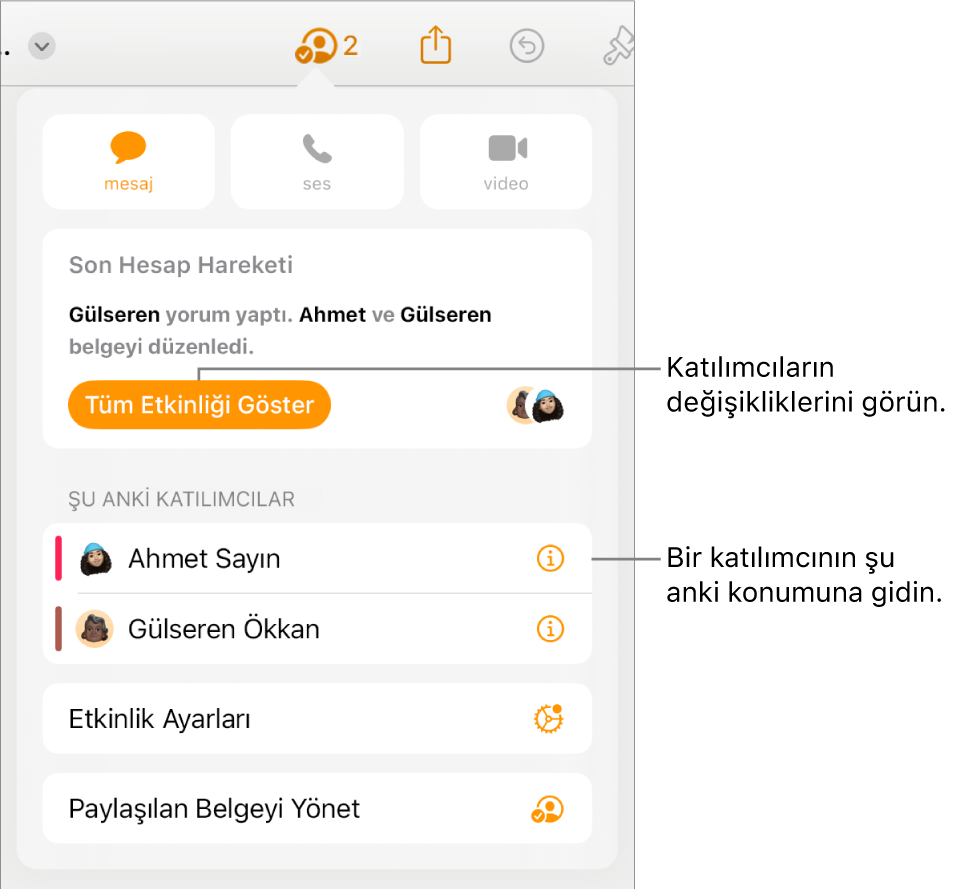Start a video call with participants
This screenshot has height=889, width=959.
coord(506,161)
